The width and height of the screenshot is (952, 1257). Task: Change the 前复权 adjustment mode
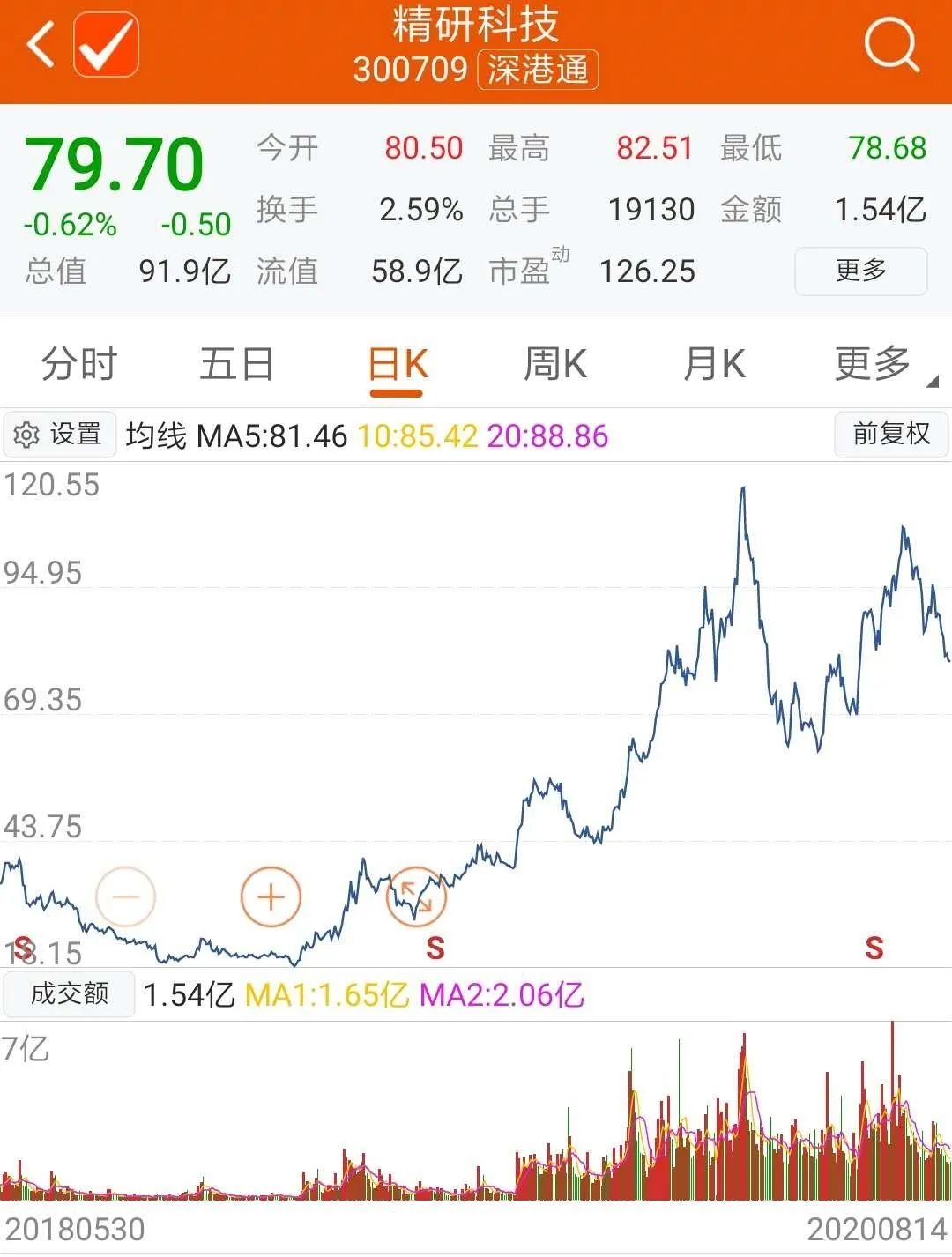click(890, 434)
